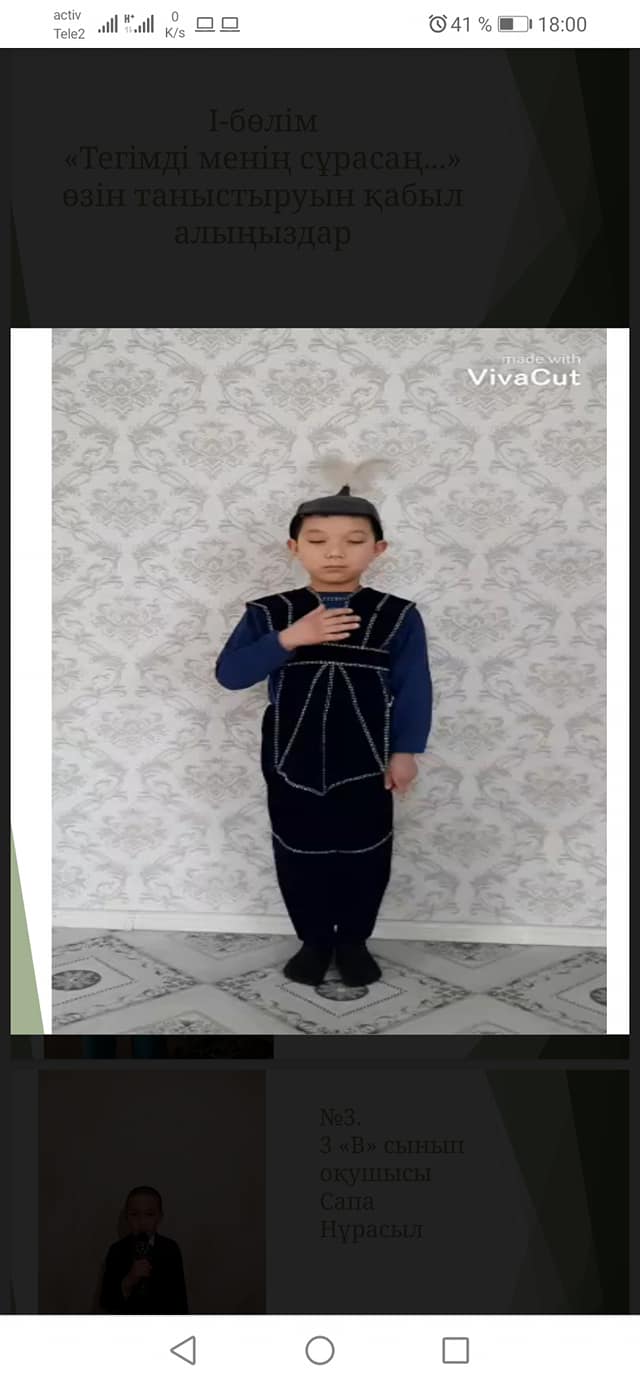The width and height of the screenshot is (640, 1386).
Task: Tap the boy's video in the slide
Action: (328, 680)
